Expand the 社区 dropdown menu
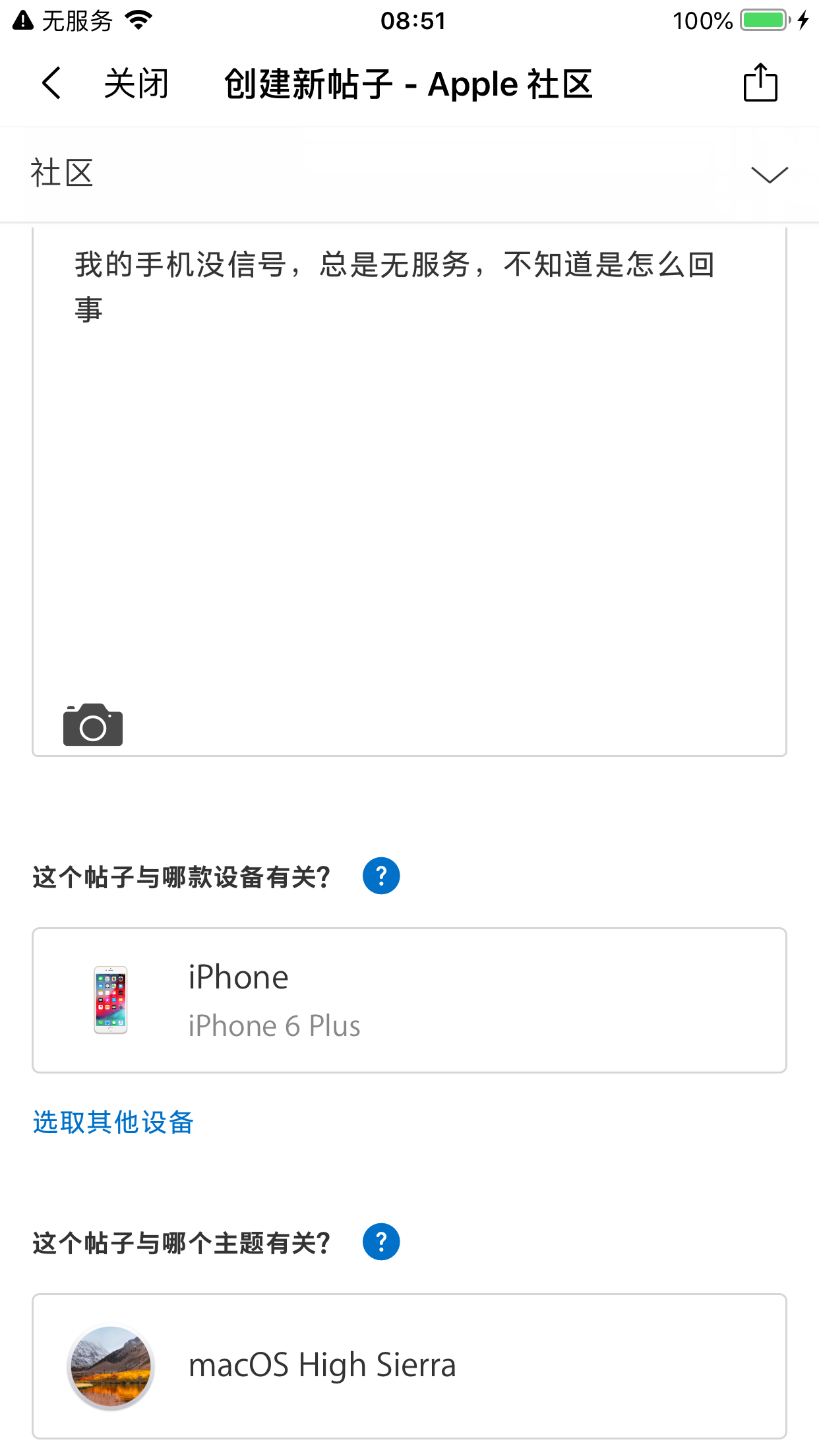Image resolution: width=819 pixels, height=1456 pixels. coord(769,175)
